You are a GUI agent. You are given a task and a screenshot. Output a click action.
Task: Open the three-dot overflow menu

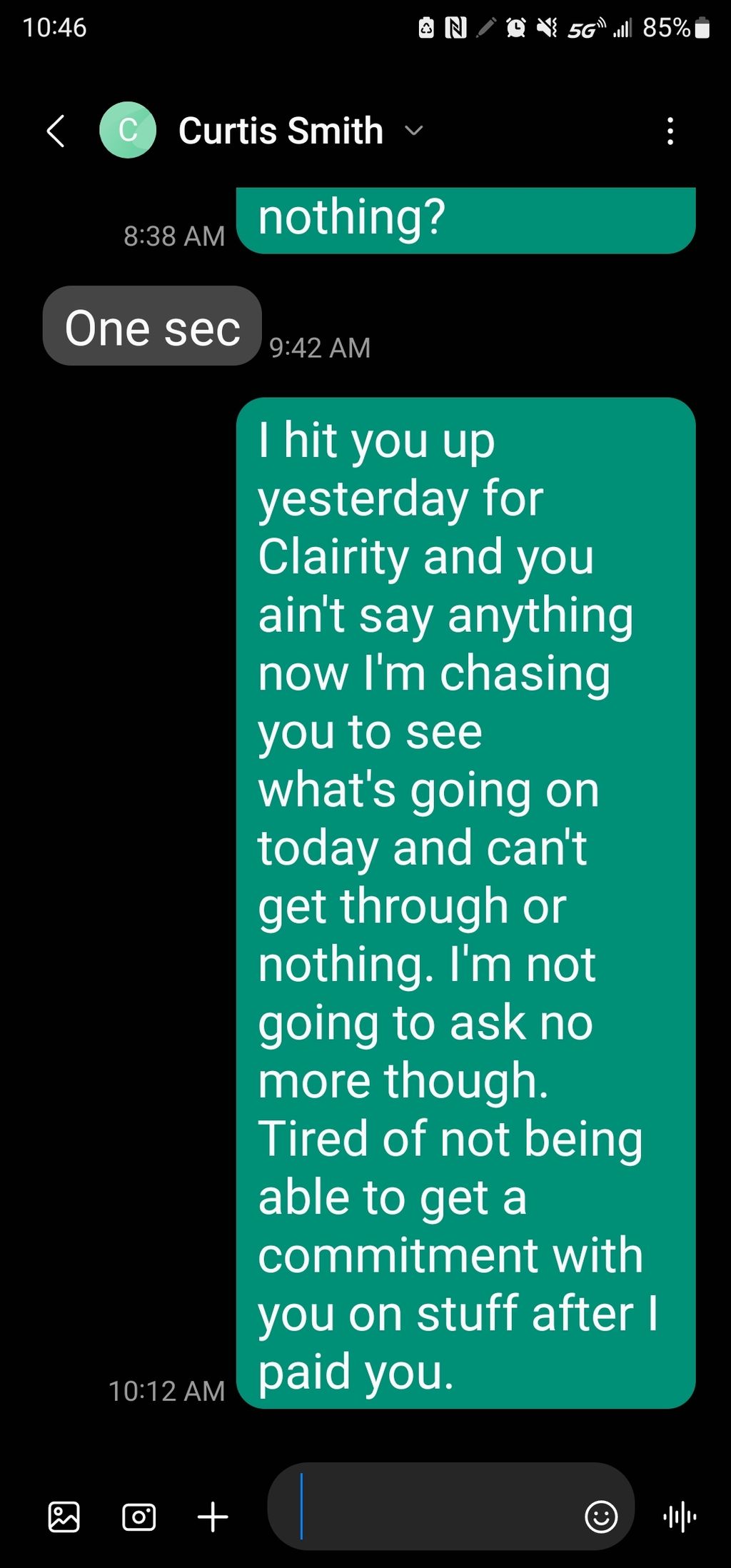[x=670, y=131]
